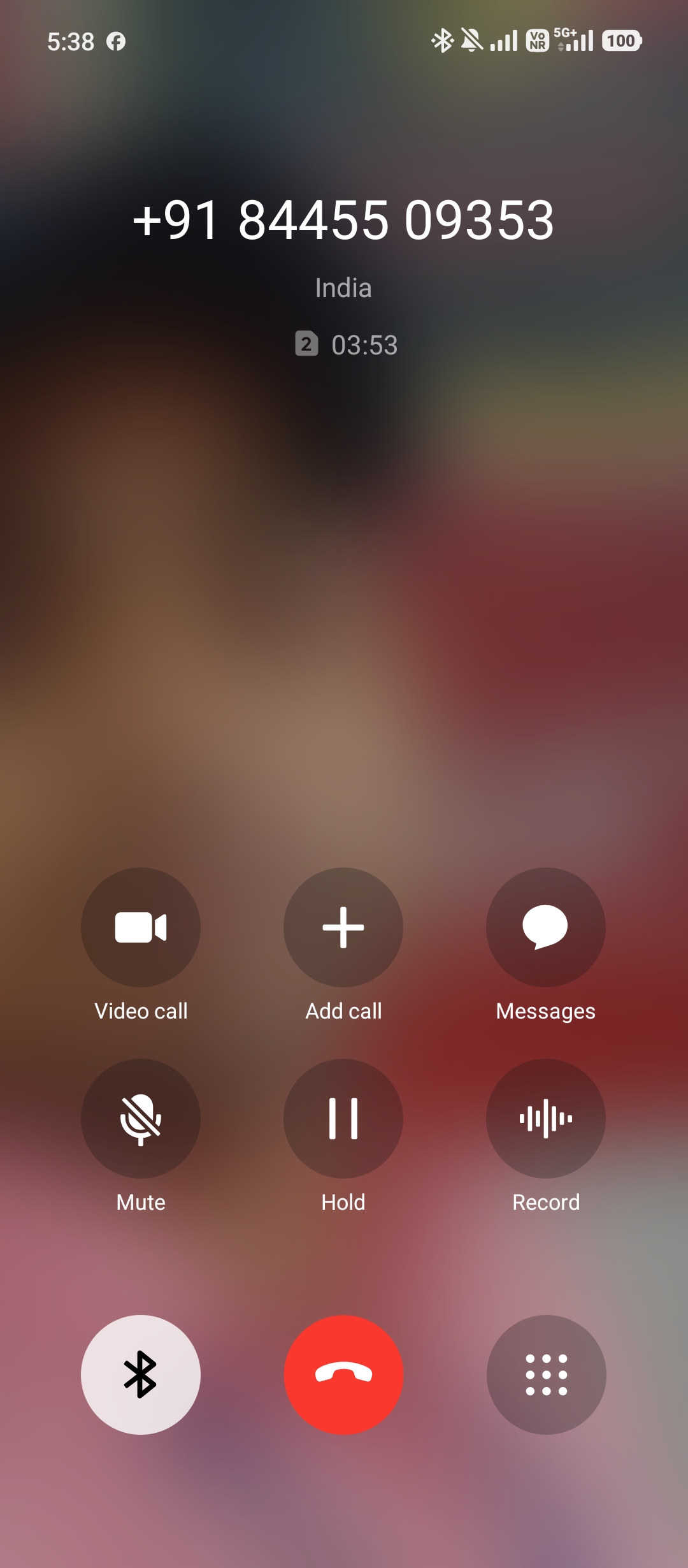Viewport: 688px width, 1568px height.
Task: Put the call on hold
Action: [343, 1118]
